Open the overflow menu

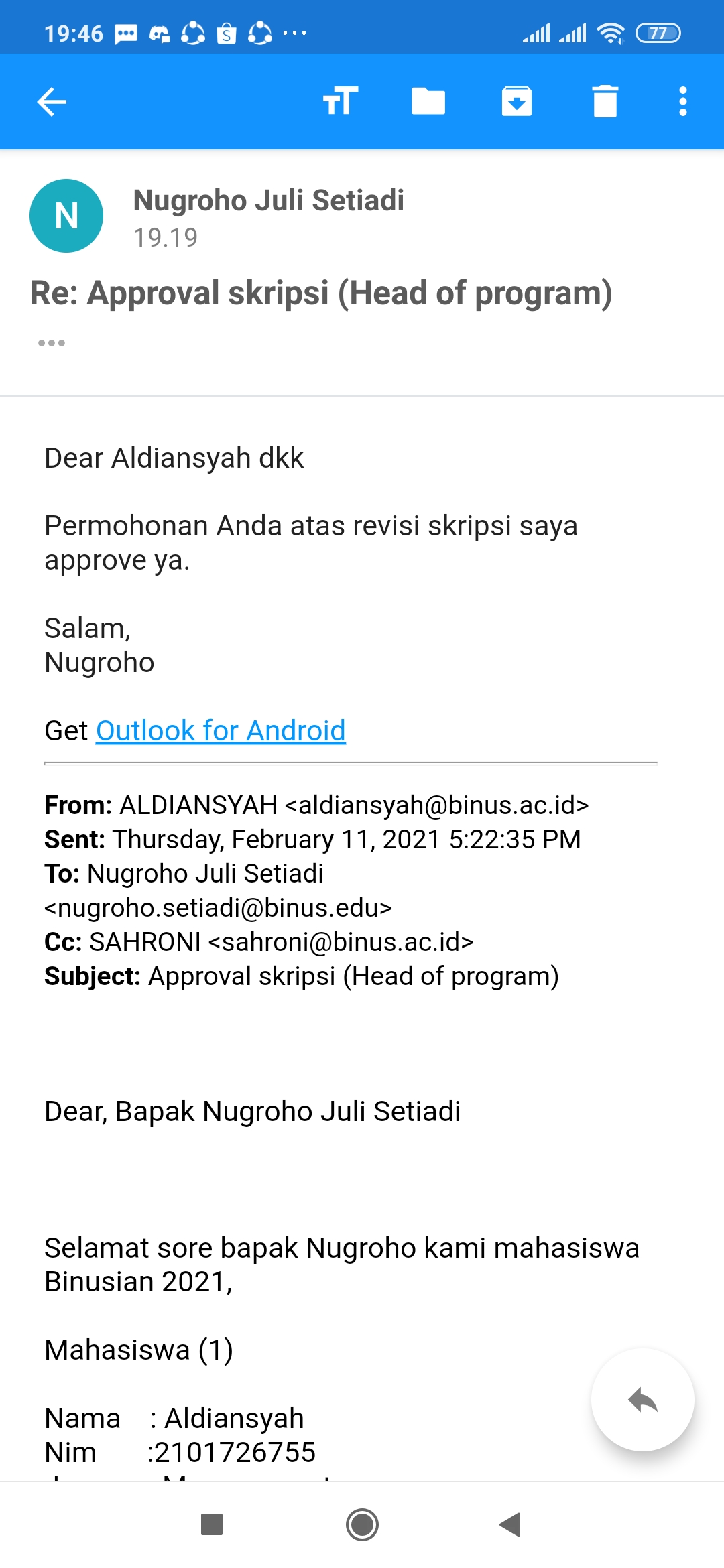[682, 102]
